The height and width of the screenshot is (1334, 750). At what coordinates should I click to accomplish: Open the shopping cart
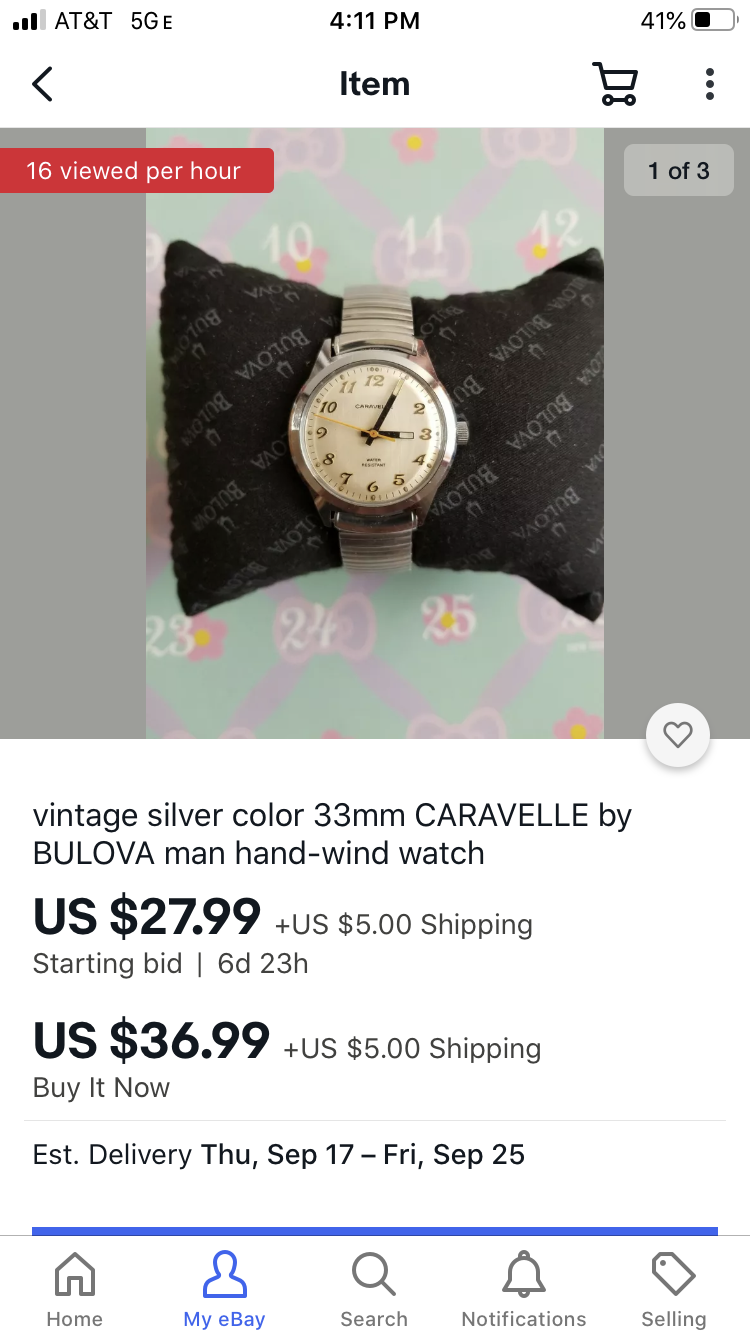pyautogui.click(x=615, y=84)
